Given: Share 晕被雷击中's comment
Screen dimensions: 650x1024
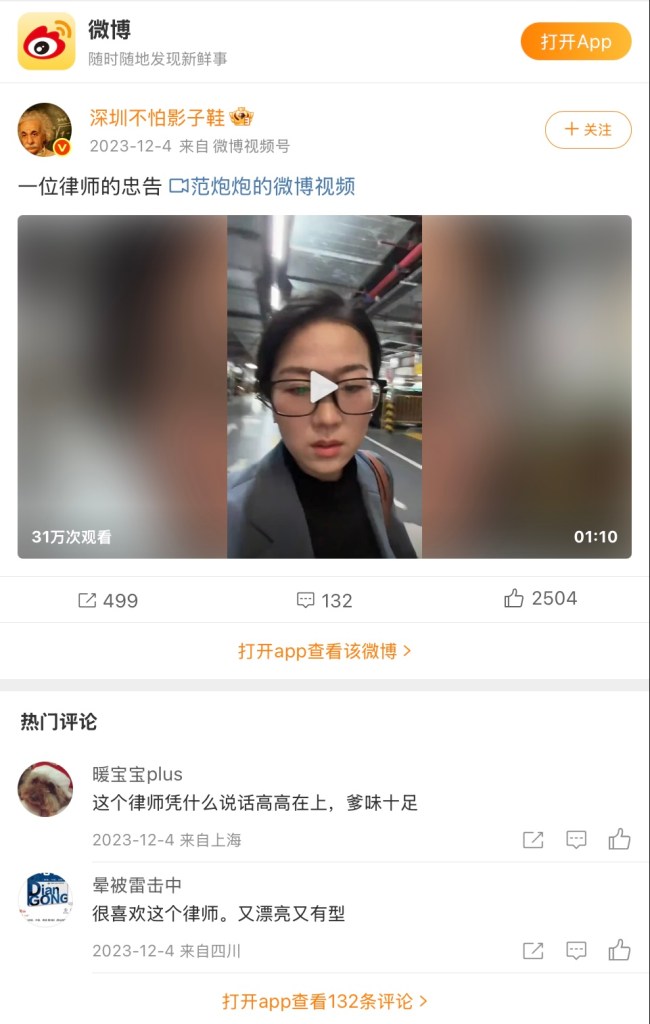Looking at the screenshot, I should pyautogui.click(x=533, y=950).
